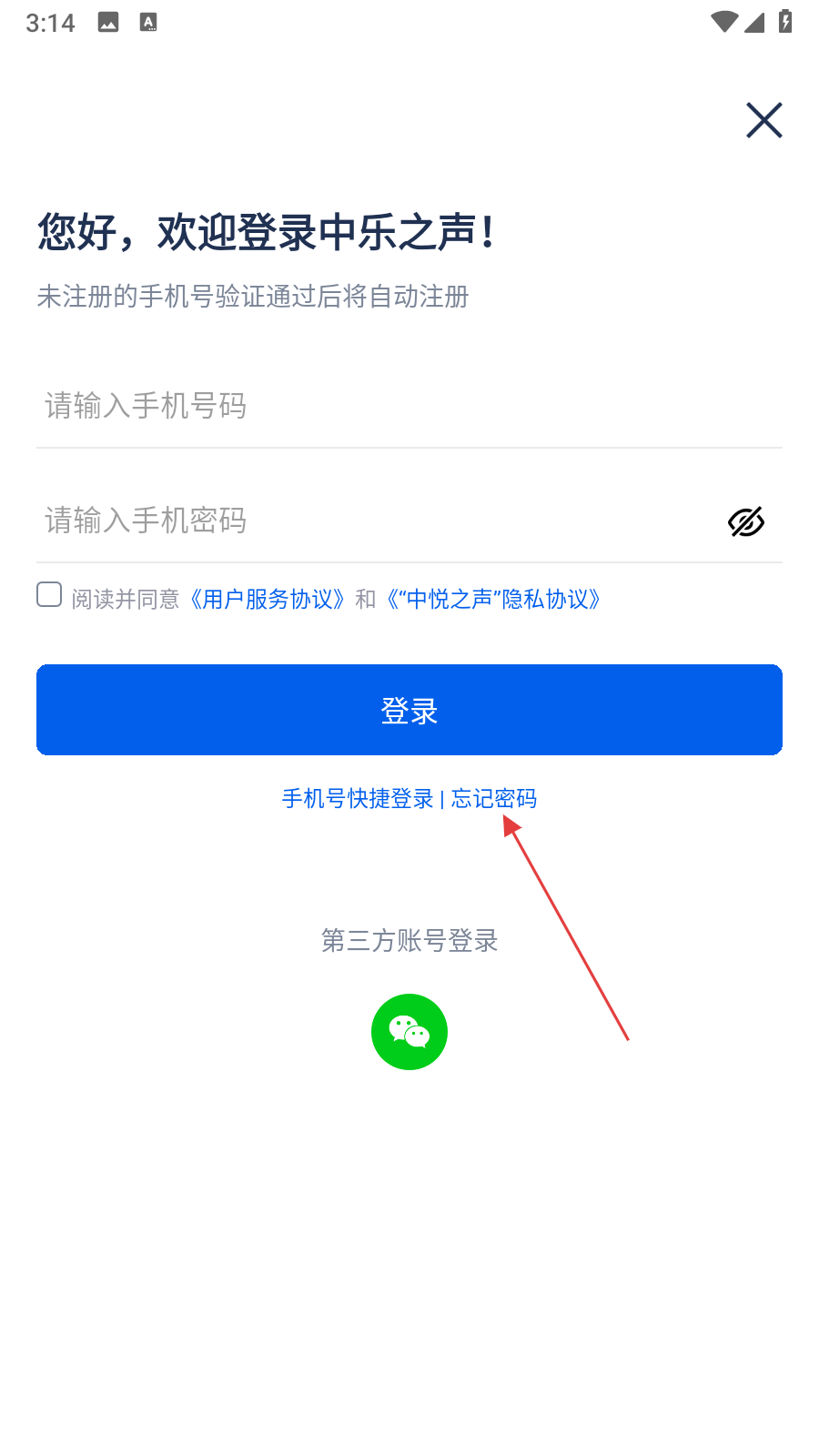Open 《"中悦之声"隐私协议》 link
Viewport: 819px width, 1456px height.
click(492, 599)
